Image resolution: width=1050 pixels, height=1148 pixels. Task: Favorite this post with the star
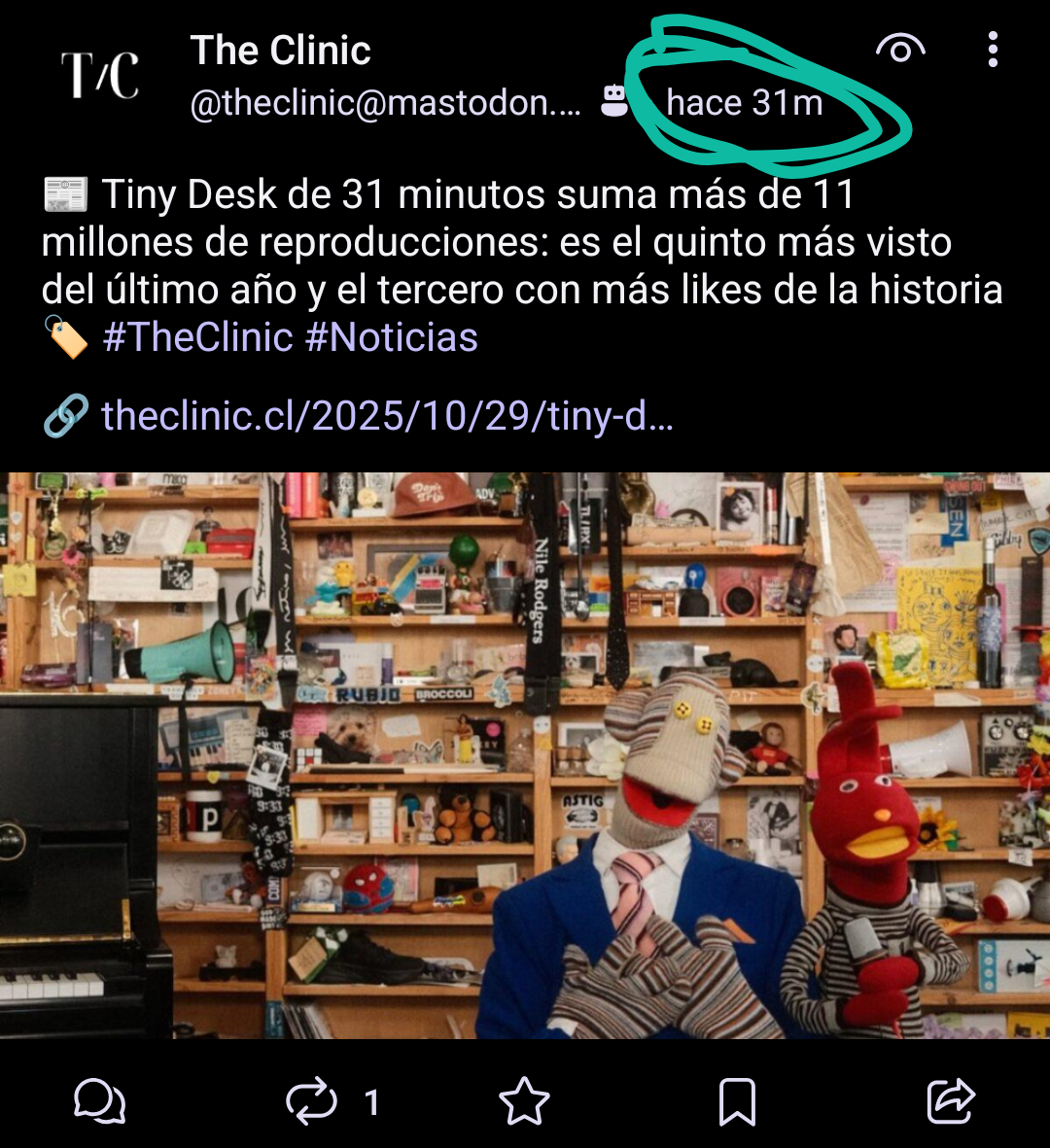tap(524, 1101)
